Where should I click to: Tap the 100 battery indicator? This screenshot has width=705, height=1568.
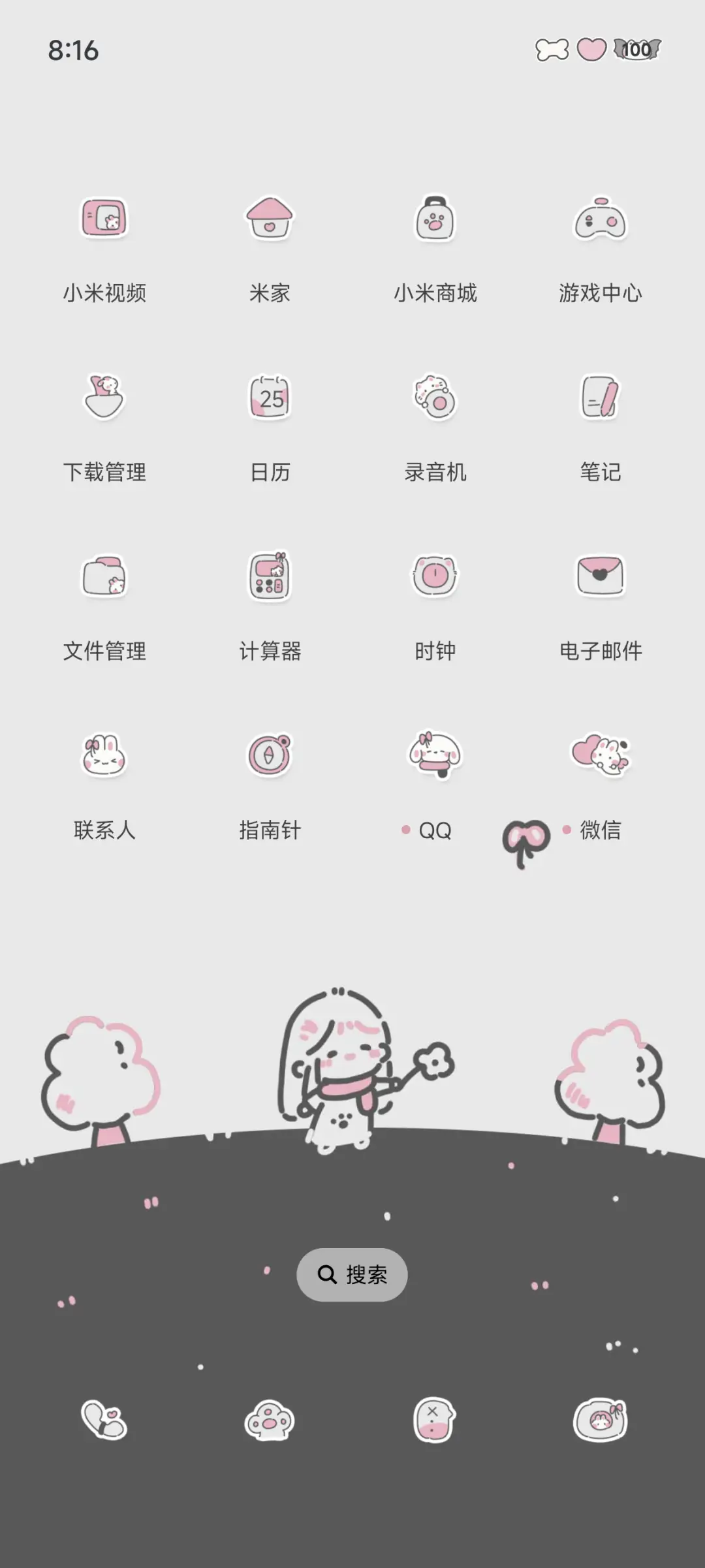click(x=636, y=51)
